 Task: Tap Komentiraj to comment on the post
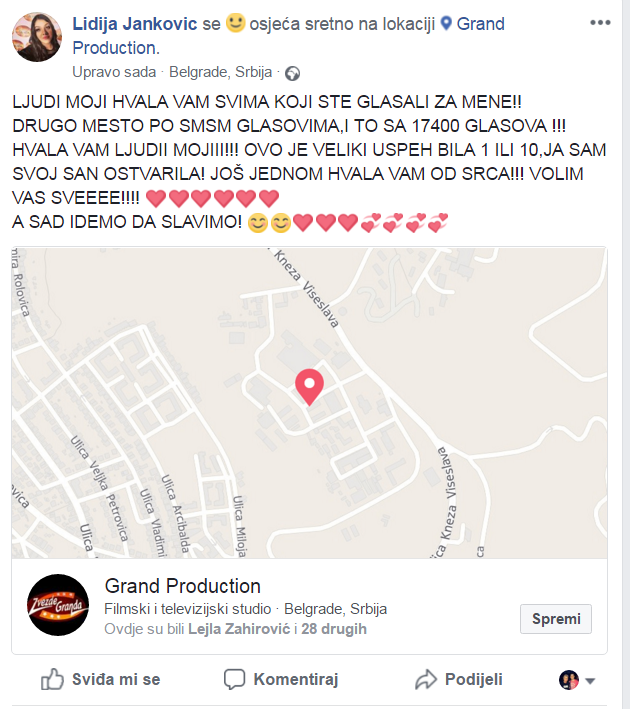[x=281, y=680]
